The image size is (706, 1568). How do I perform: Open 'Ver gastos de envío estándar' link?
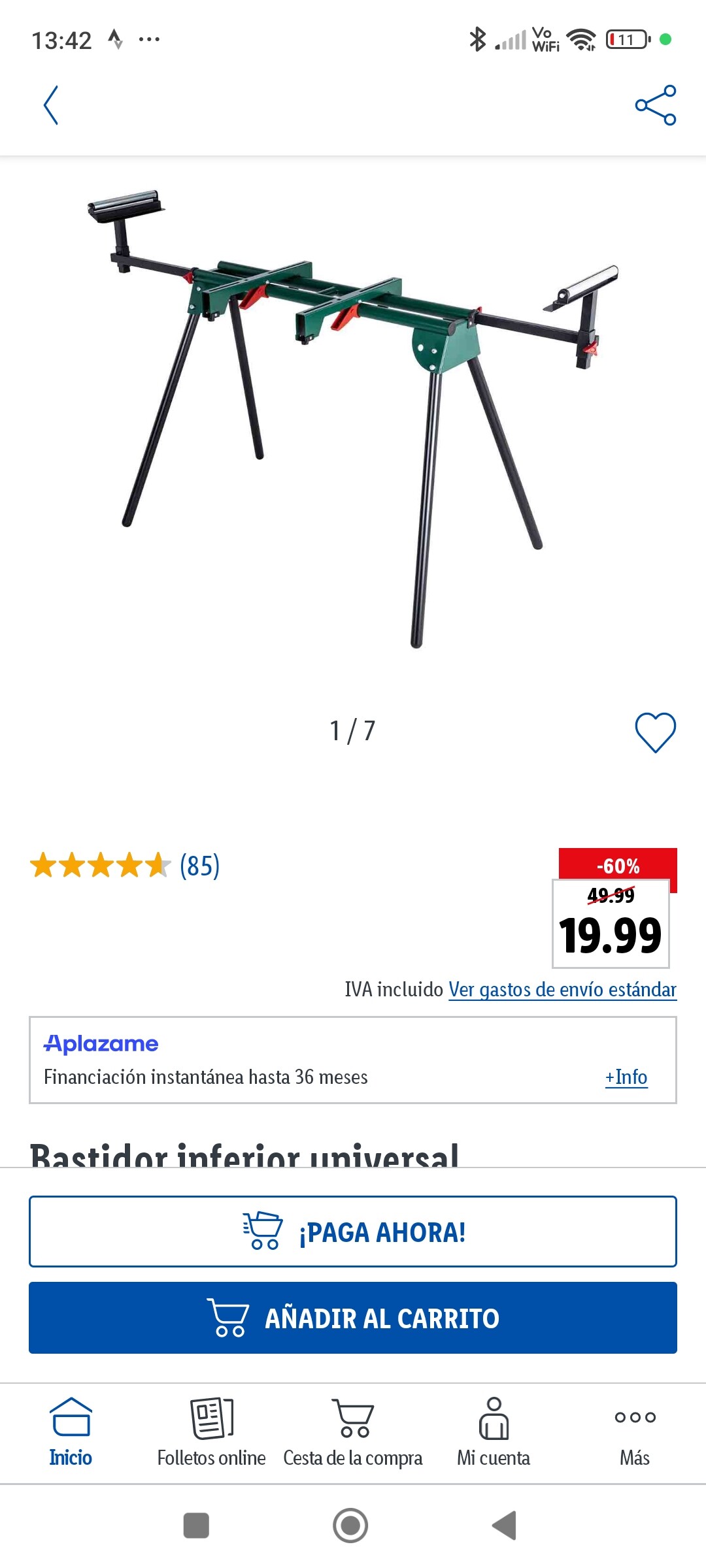562,990
